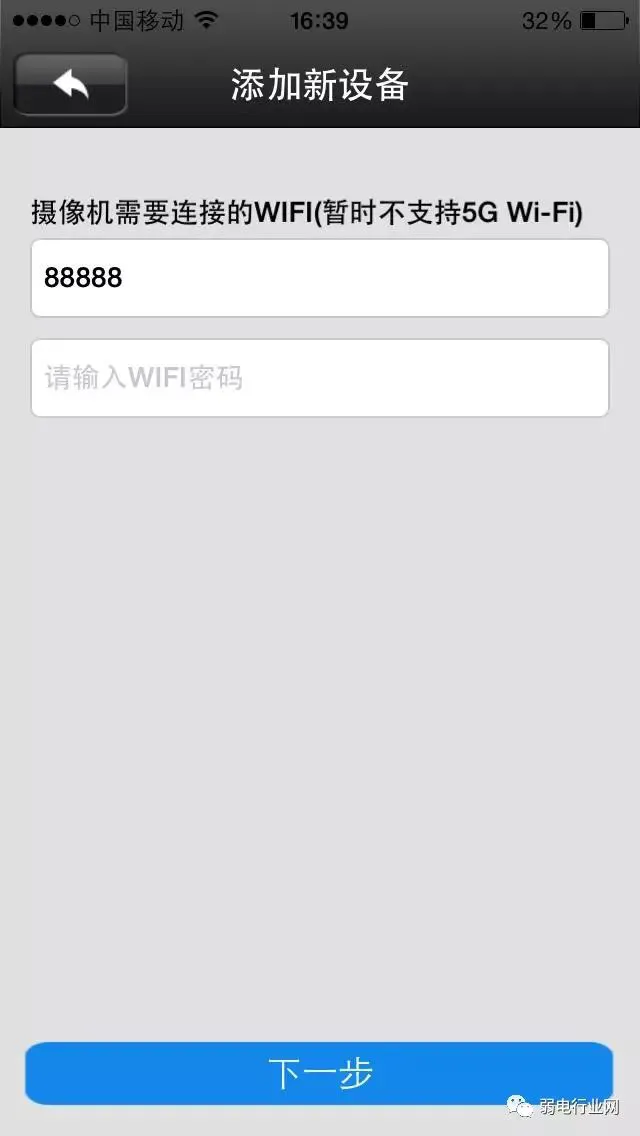Viewport: 640px width, 1136px height.
Task: Focus the WIFI password input field
Action: (x=320, y=378)
